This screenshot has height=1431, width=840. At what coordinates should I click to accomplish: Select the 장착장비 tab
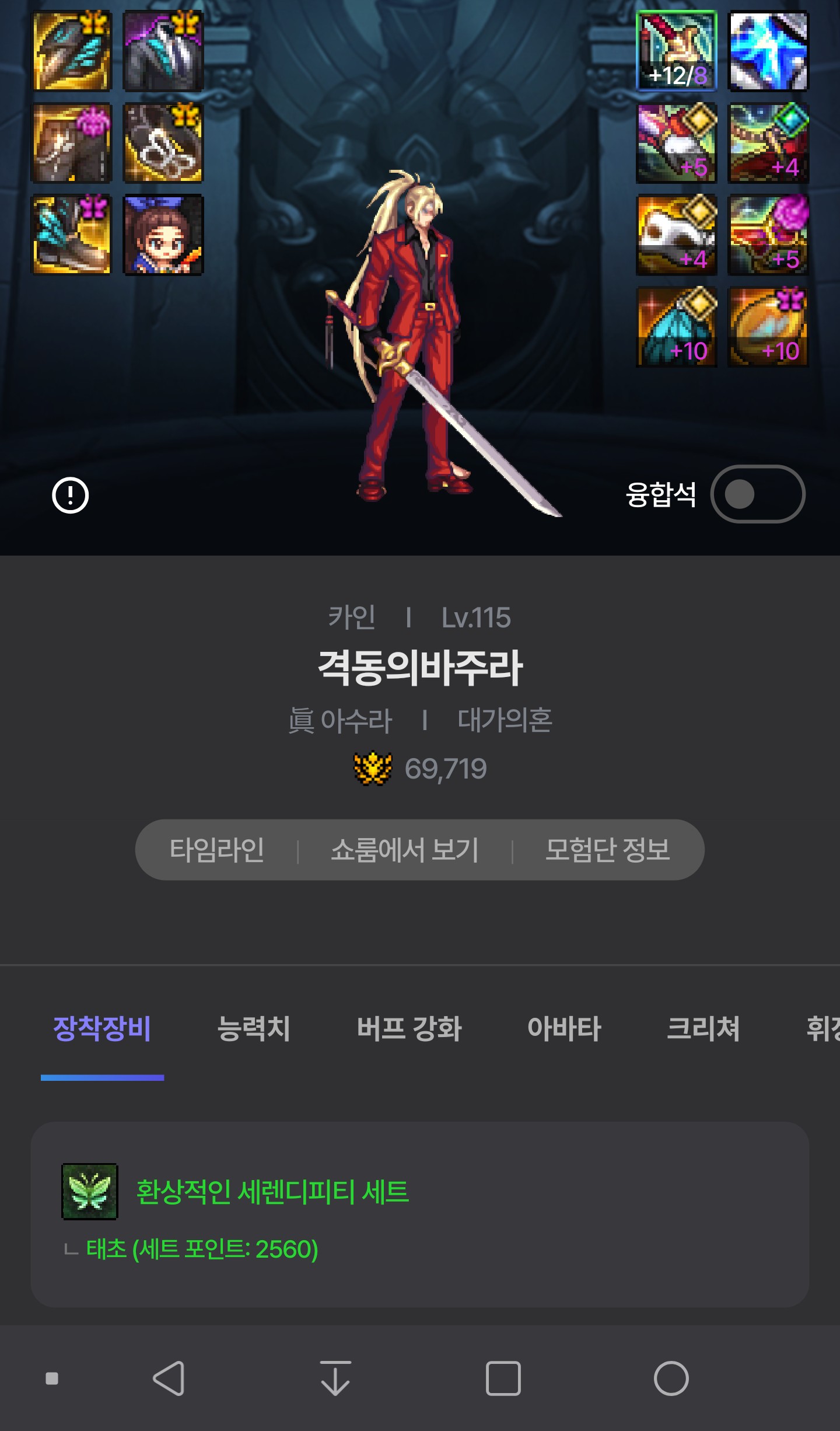tap(102, 1028)
